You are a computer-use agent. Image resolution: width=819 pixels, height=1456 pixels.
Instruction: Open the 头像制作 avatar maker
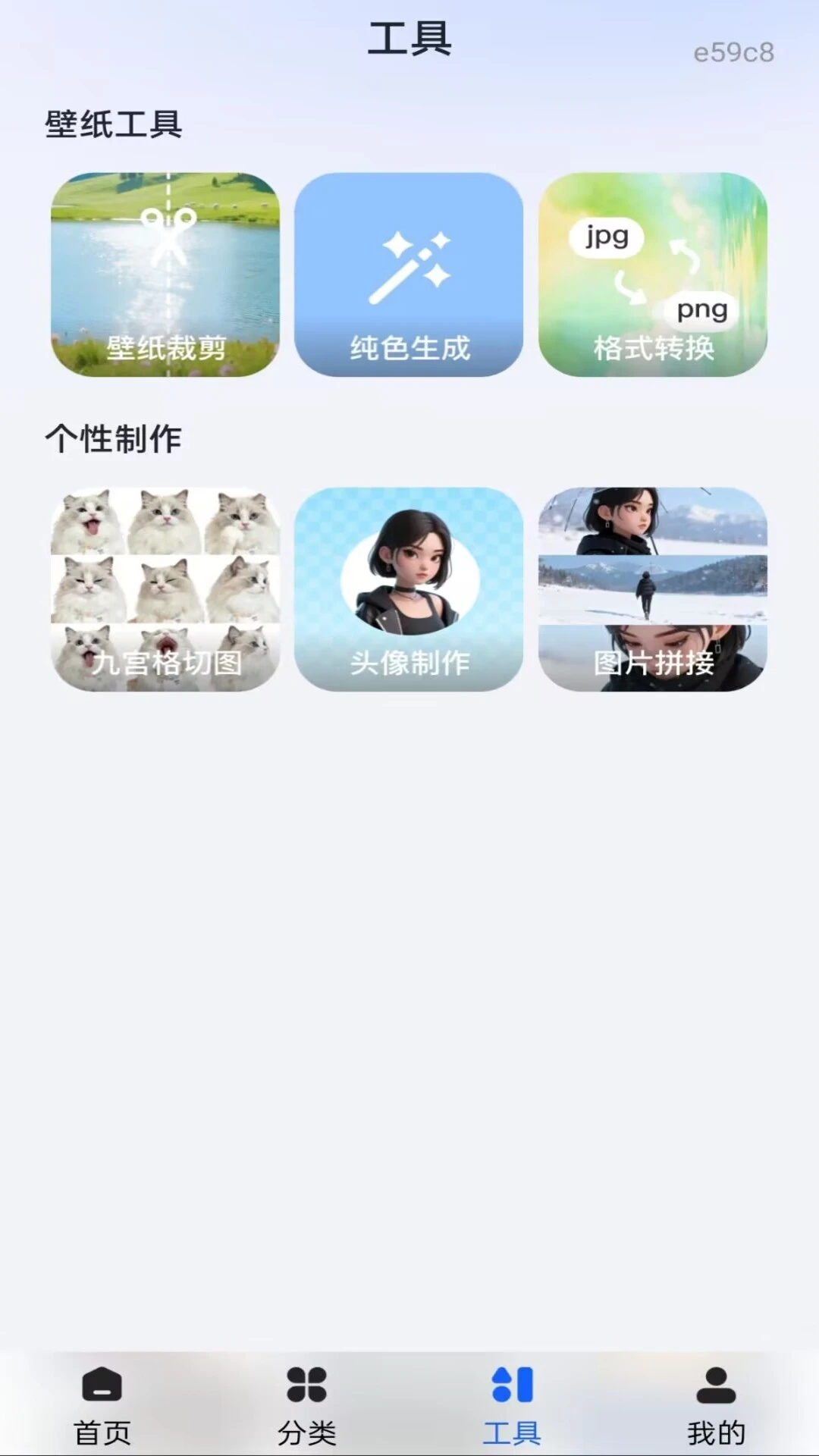tap(409, 589)
